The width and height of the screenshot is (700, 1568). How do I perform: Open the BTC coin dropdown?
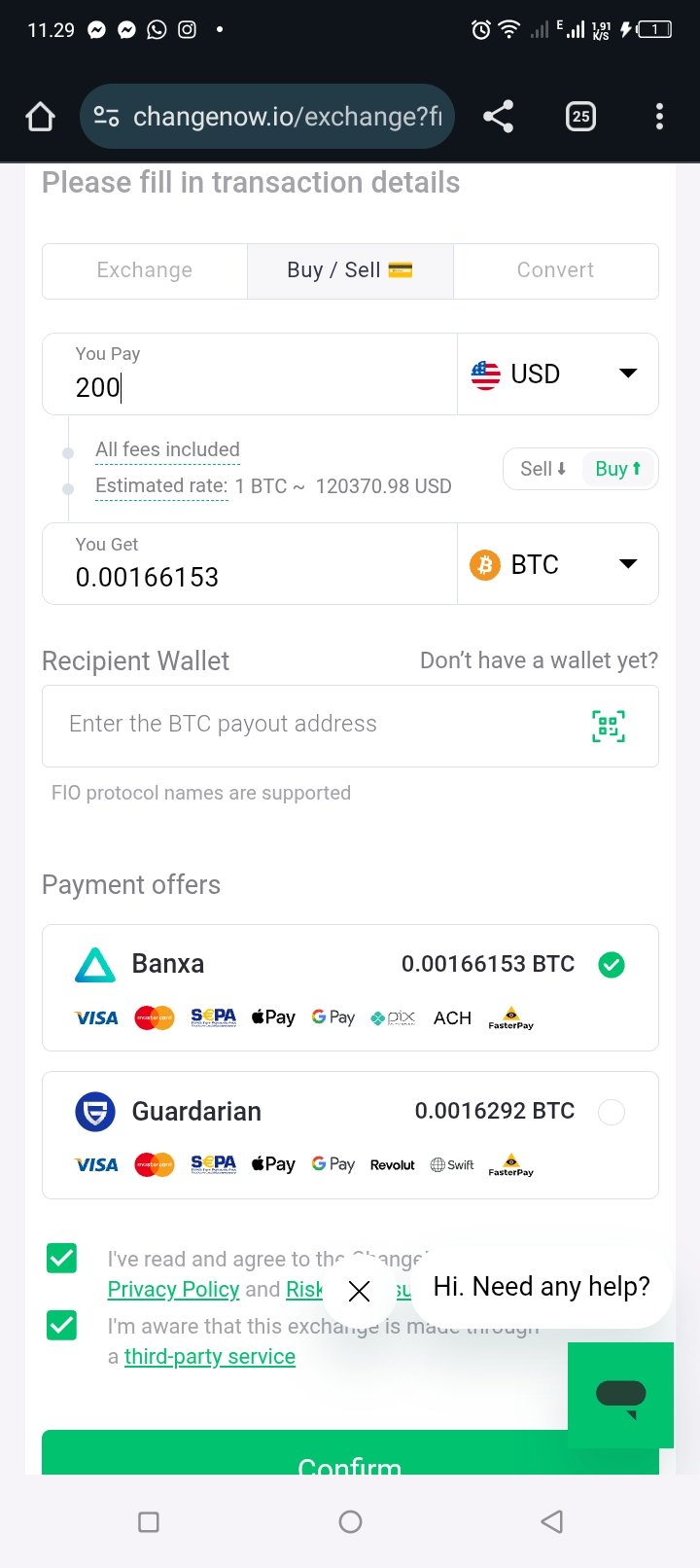click(557, 564)
